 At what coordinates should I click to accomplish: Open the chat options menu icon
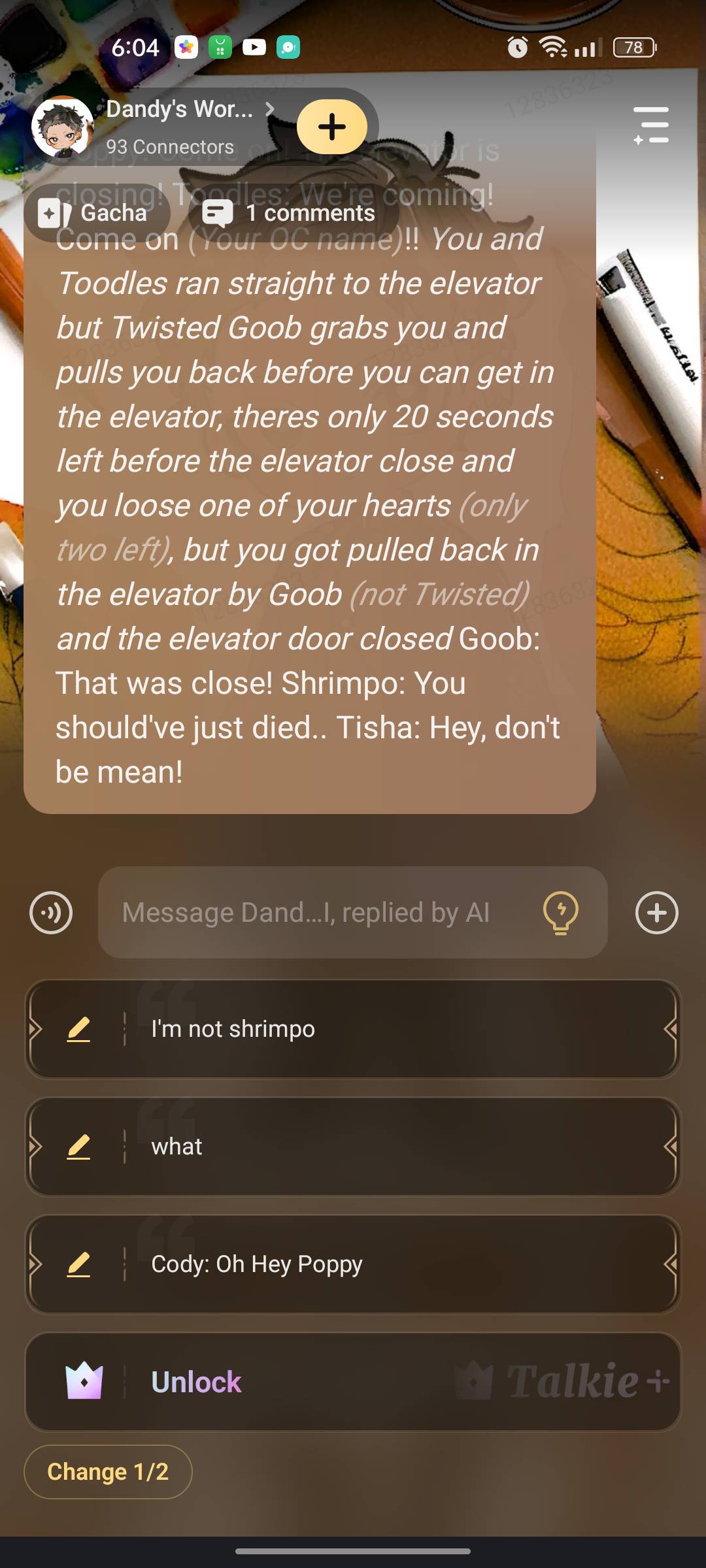[651, 125]
